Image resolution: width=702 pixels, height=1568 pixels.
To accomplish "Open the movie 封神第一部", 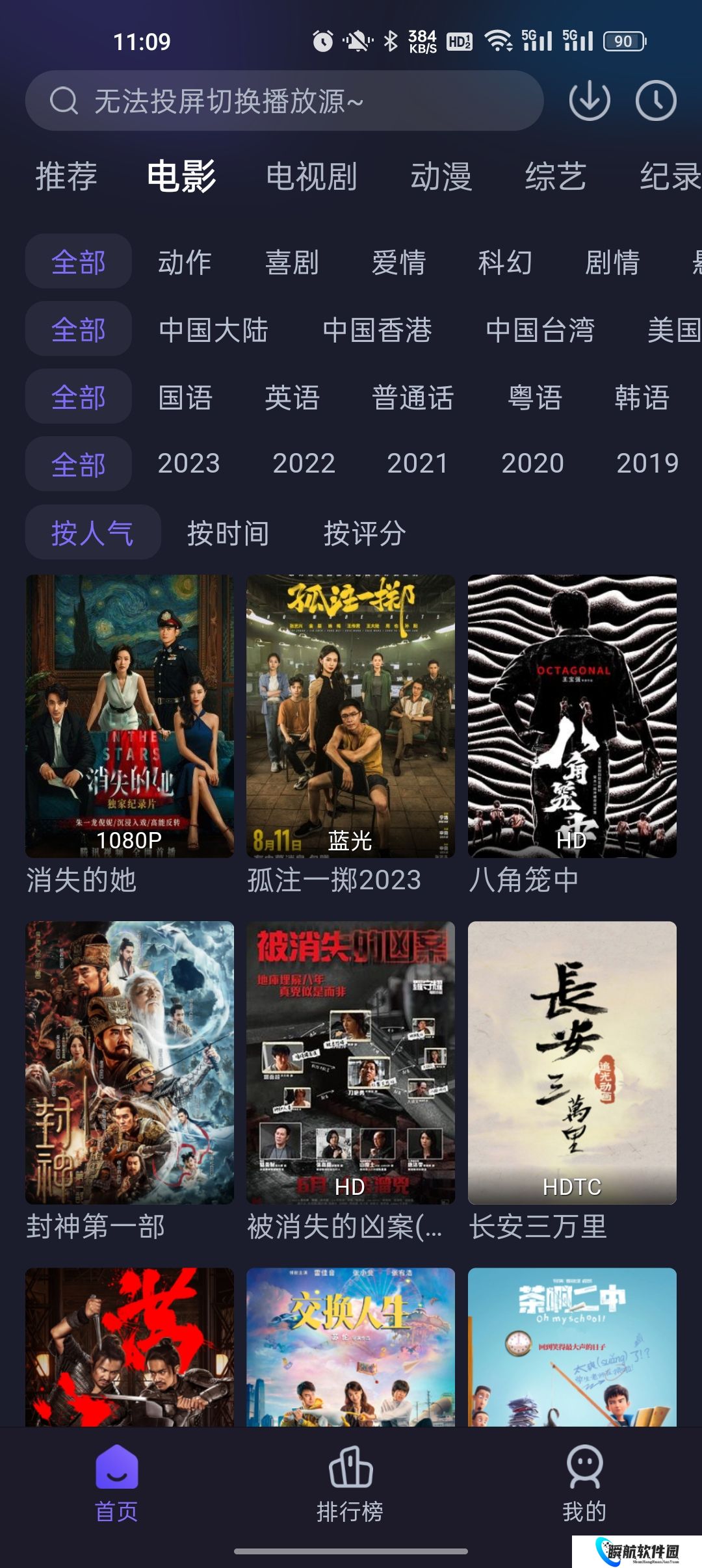I will (129, 1063).
